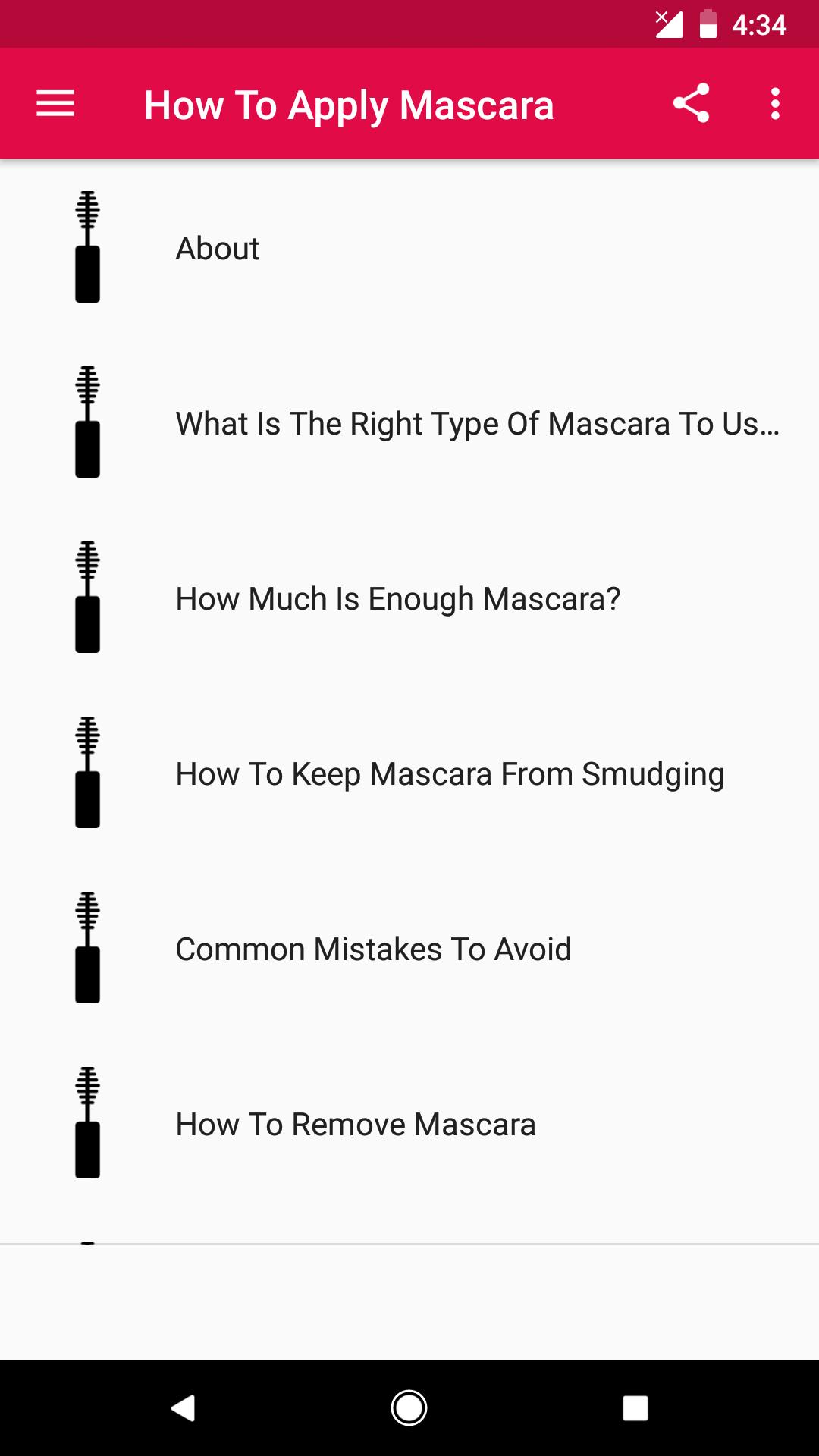Select the mascara brush icon next to About
This screenshot has height=1456, width=819.
click(87, 248)
